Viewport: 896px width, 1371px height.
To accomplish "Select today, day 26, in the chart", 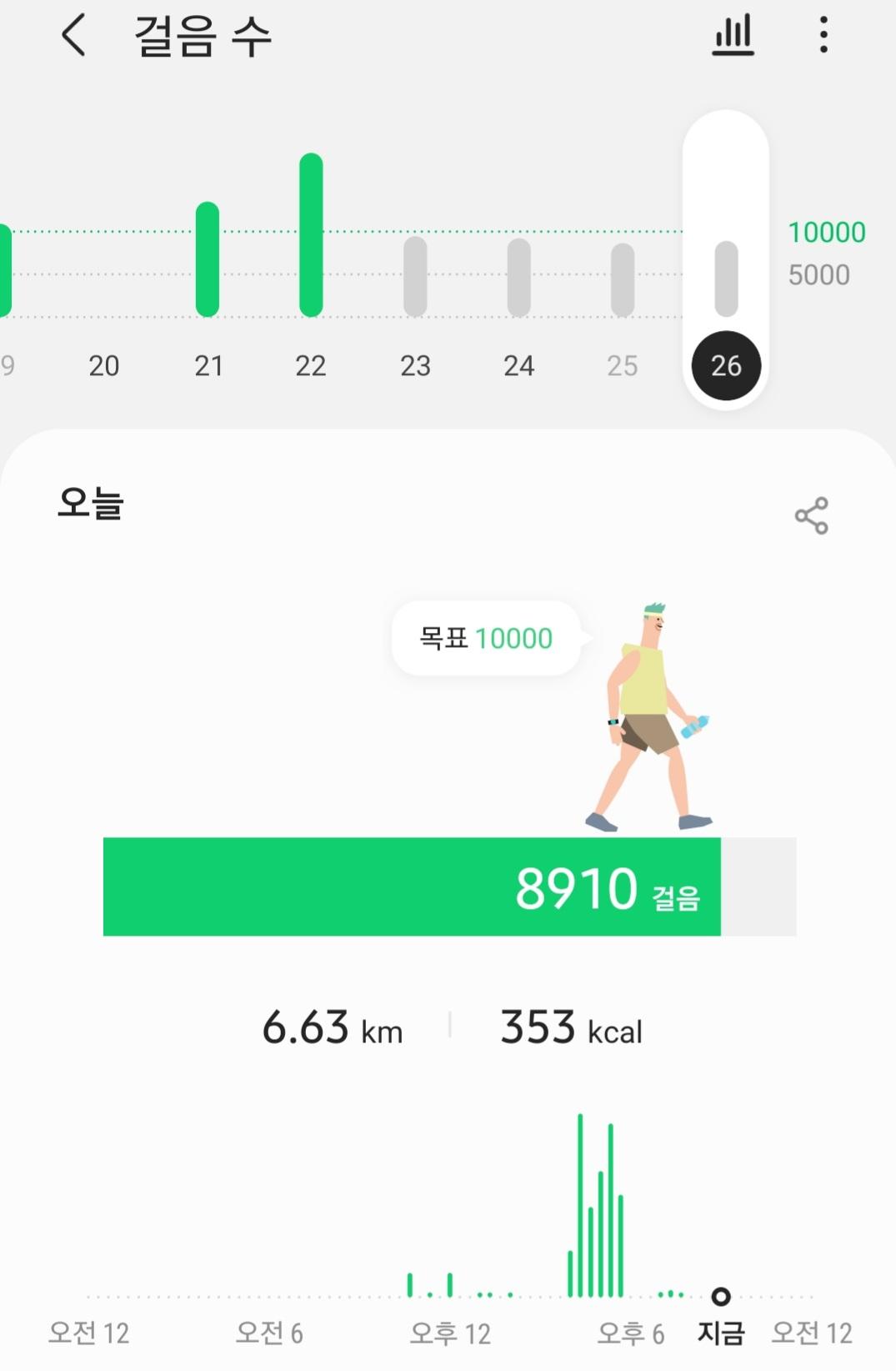I will point(726,365).
